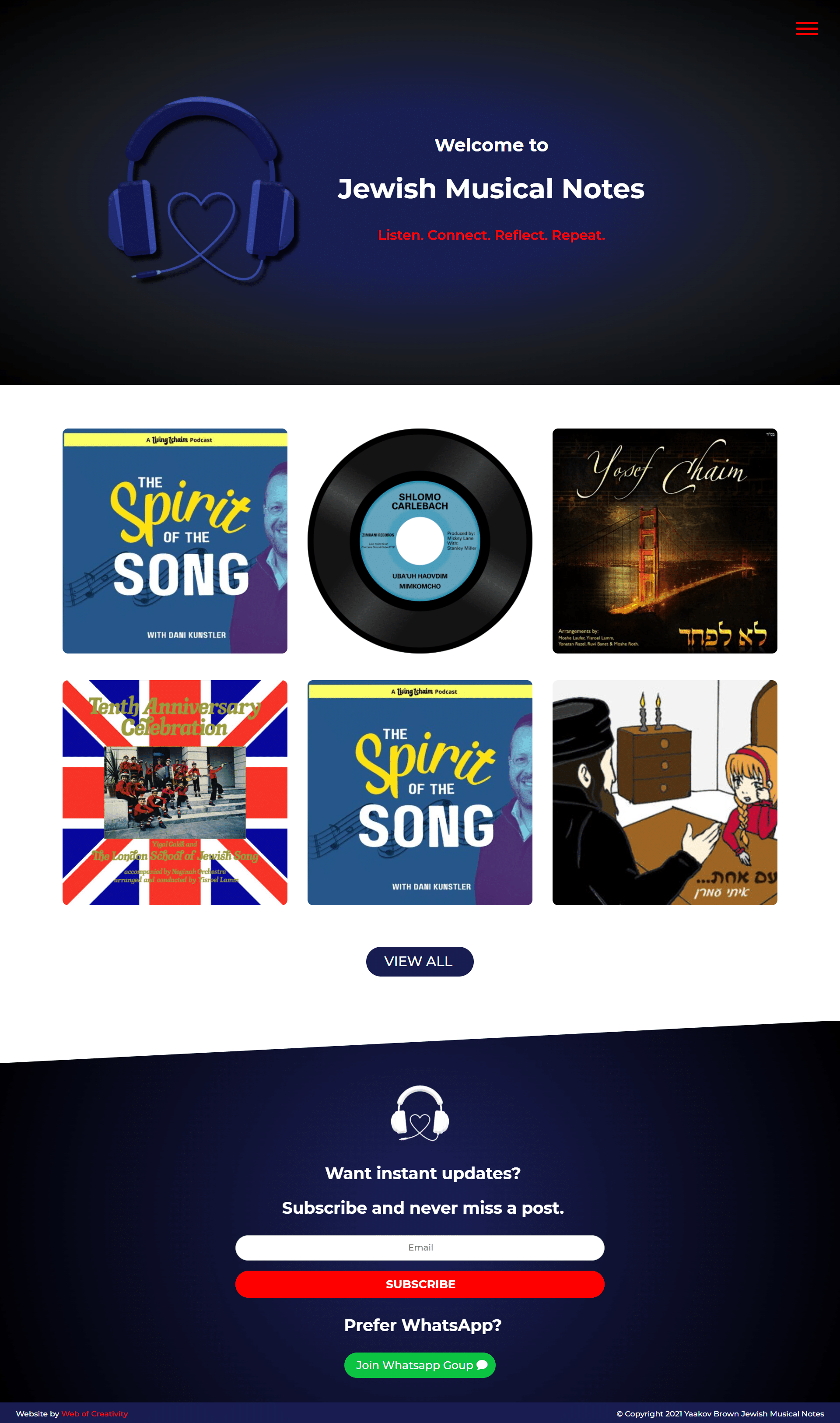
Task: Open the first Spirit of the Song tile
Action: tap(175, 541)
